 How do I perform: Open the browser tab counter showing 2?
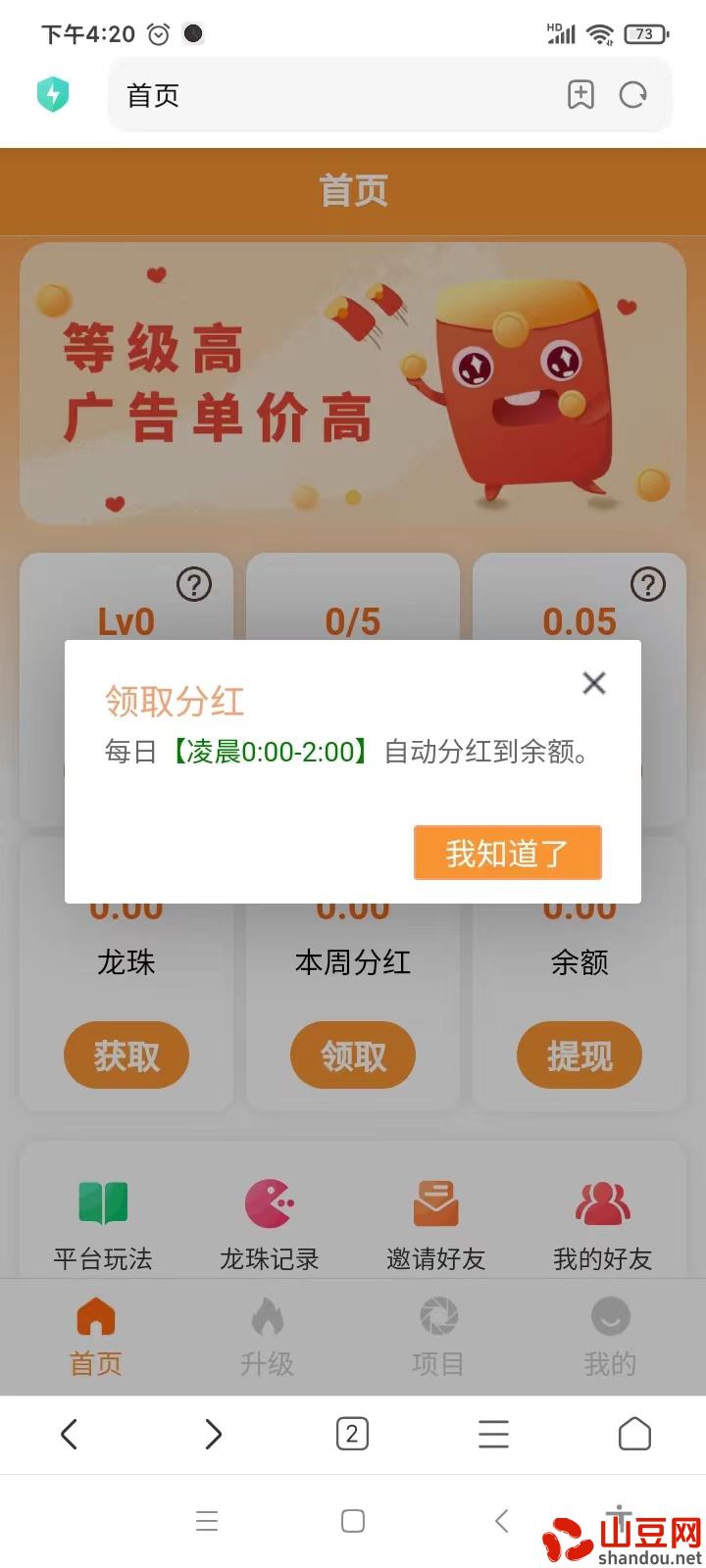point(351,1434)
